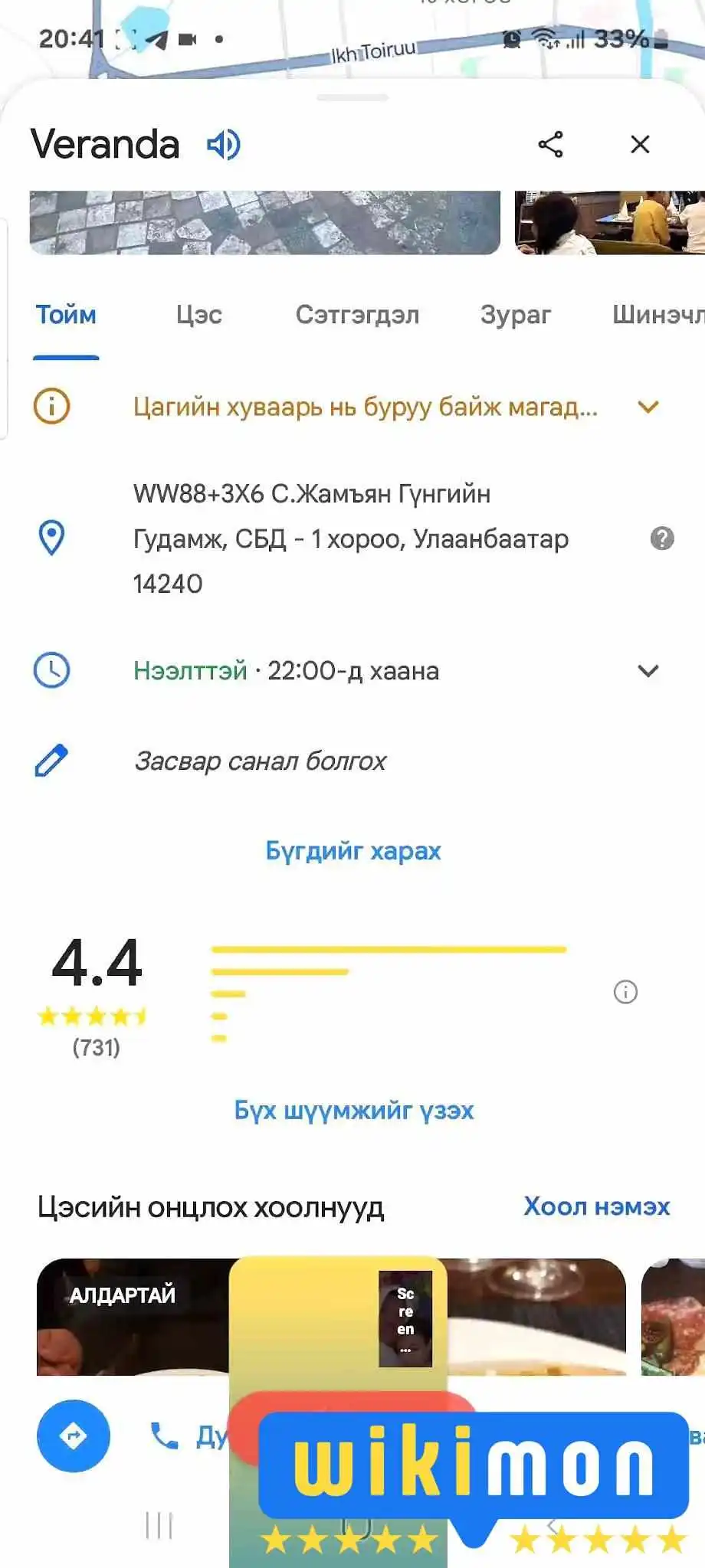The width and height of the screenshot is (705, 1568).
Task: Open the rating info icon
Action: (x=625, y=992)
